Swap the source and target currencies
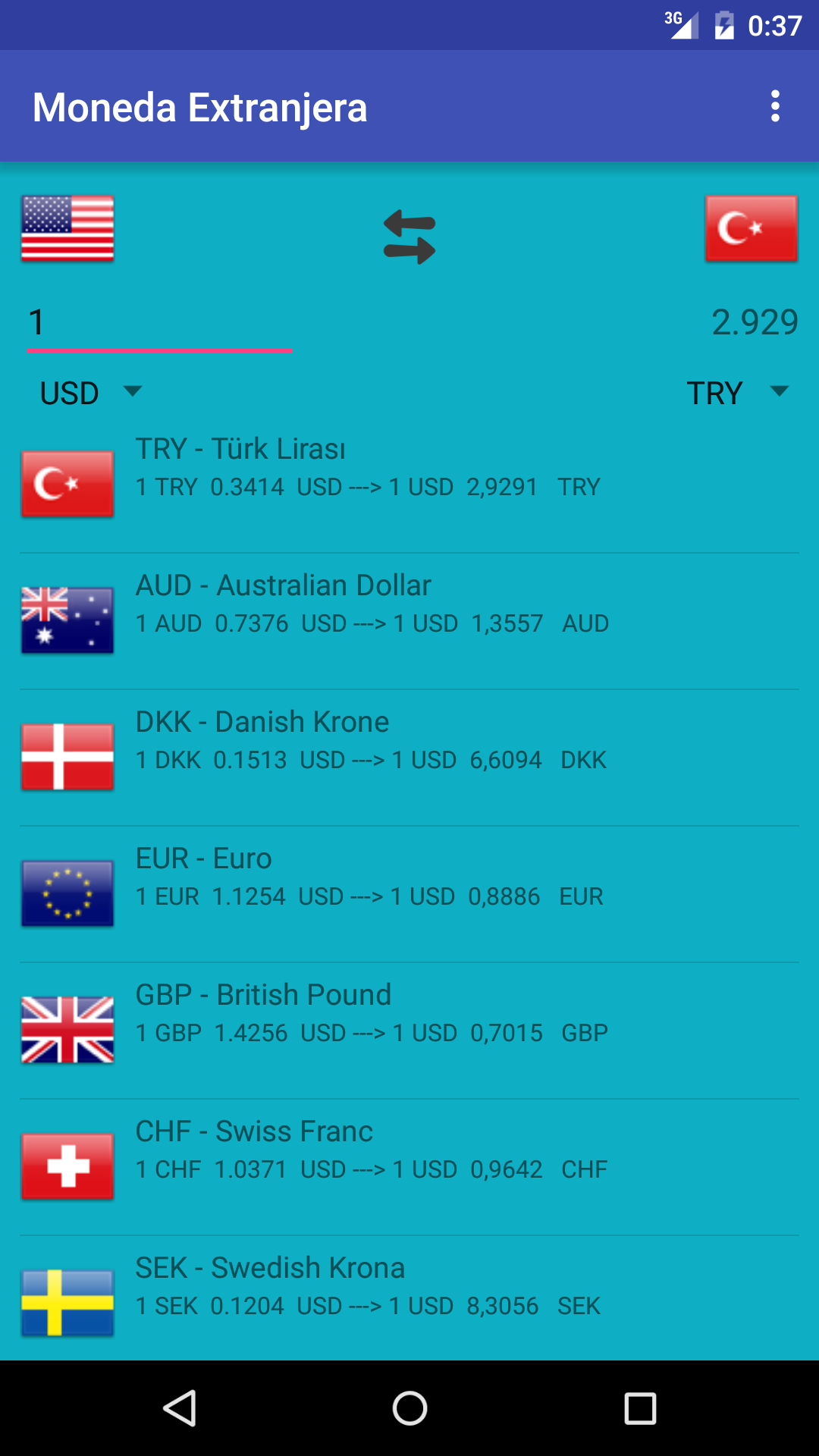Viewport: 819px width, 1456px height. 409,237
